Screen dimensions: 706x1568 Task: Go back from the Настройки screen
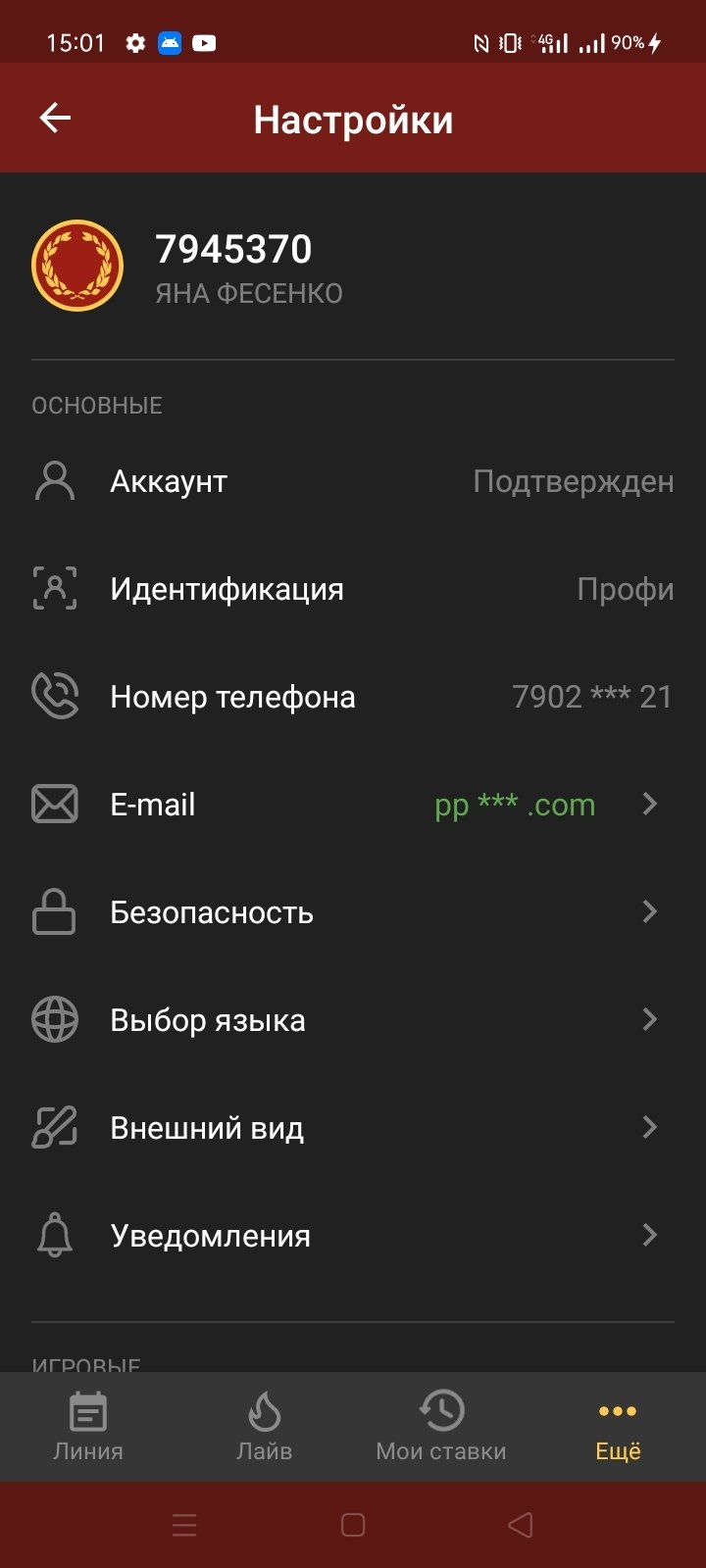(x=55, y=119)
